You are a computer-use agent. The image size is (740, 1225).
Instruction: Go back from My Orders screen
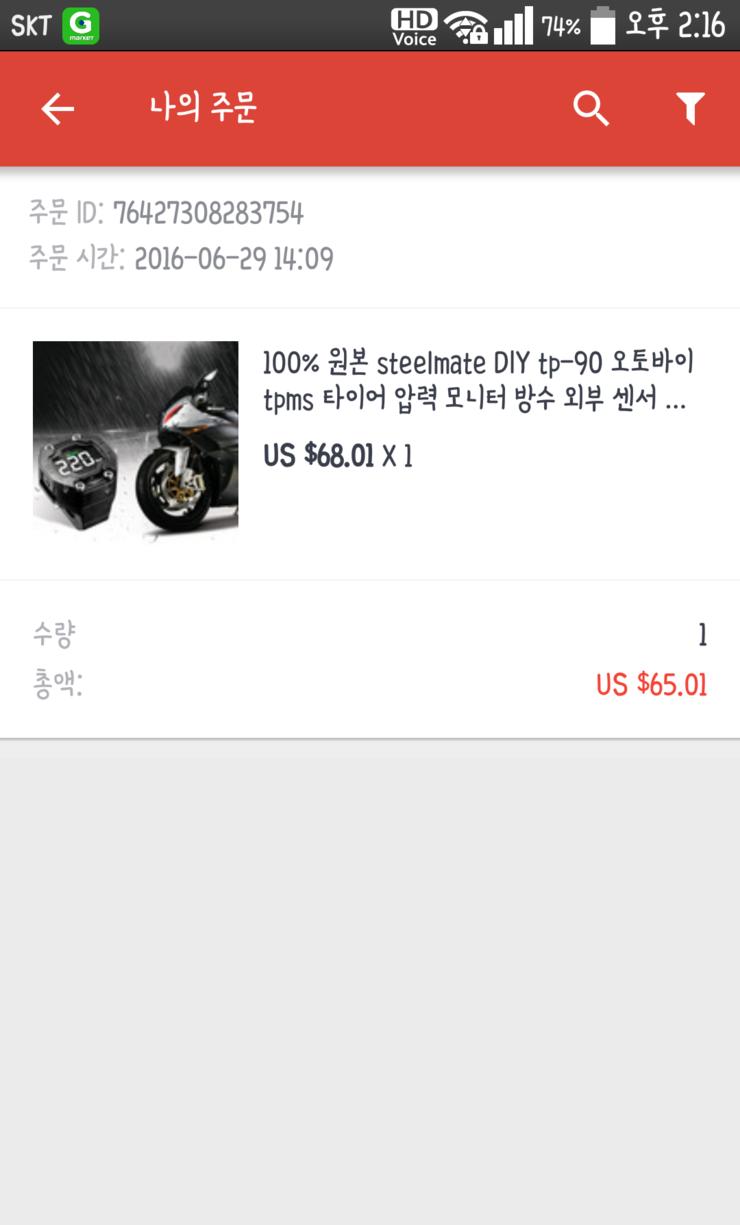click(x=57, y=109)
